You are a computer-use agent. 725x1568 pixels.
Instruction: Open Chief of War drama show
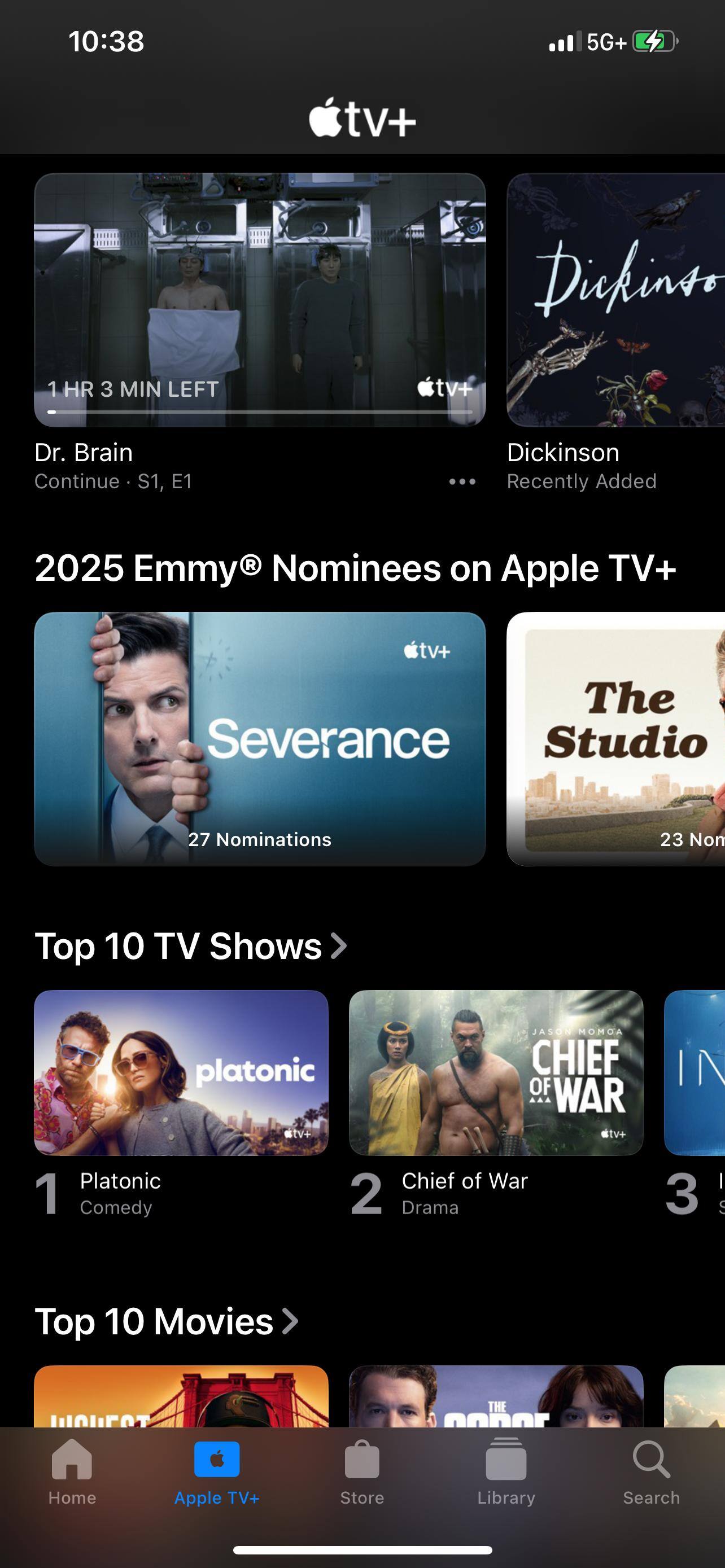click(x=496, y=1072)
